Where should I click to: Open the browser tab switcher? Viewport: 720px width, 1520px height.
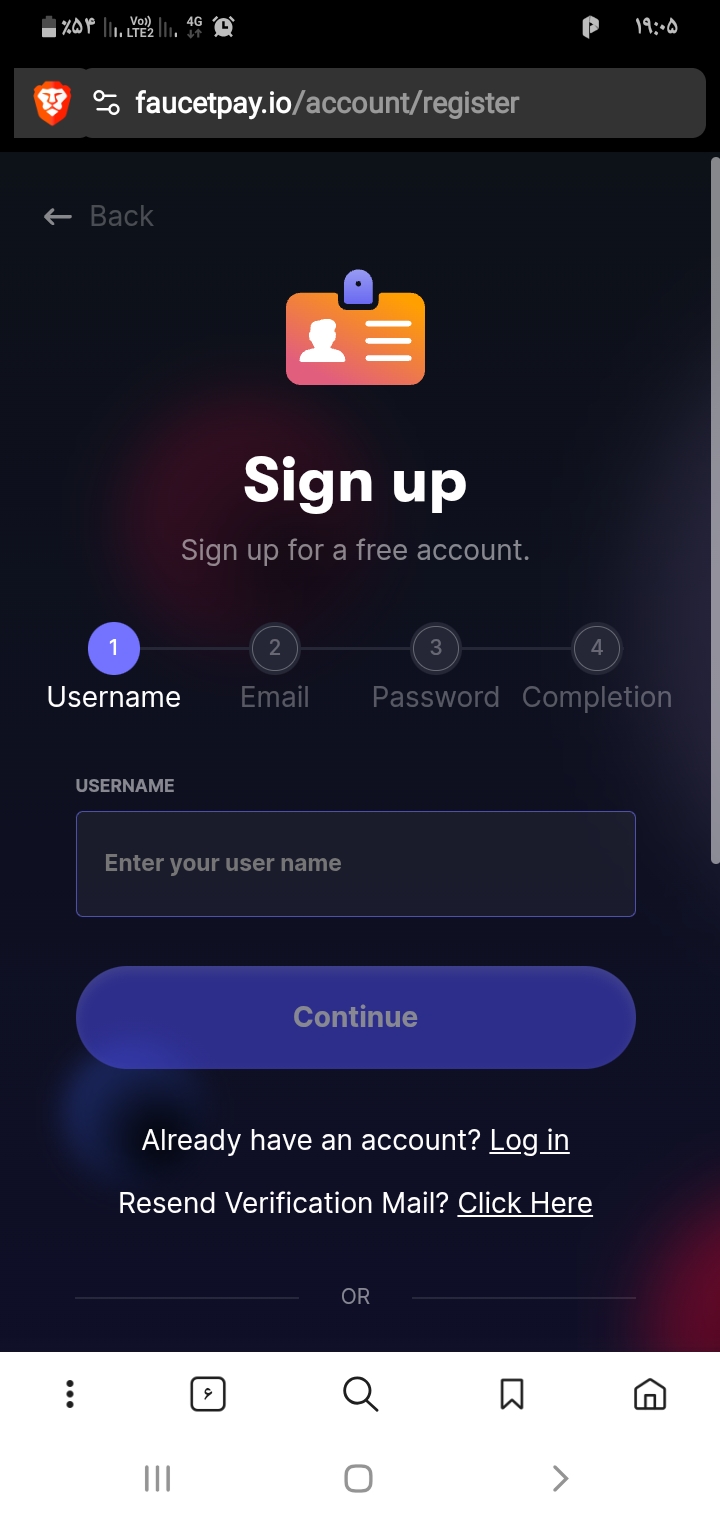coord(208,1394)
